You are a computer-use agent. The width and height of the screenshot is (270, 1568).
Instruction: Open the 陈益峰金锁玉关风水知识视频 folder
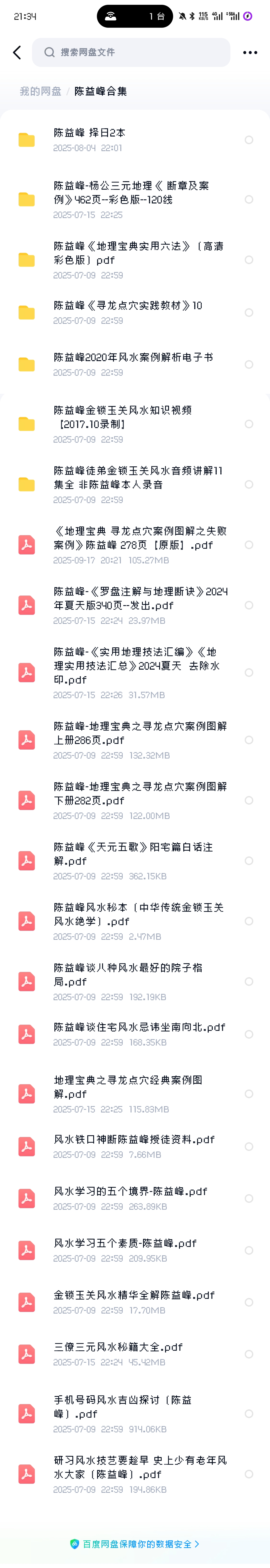click(122, 424)
